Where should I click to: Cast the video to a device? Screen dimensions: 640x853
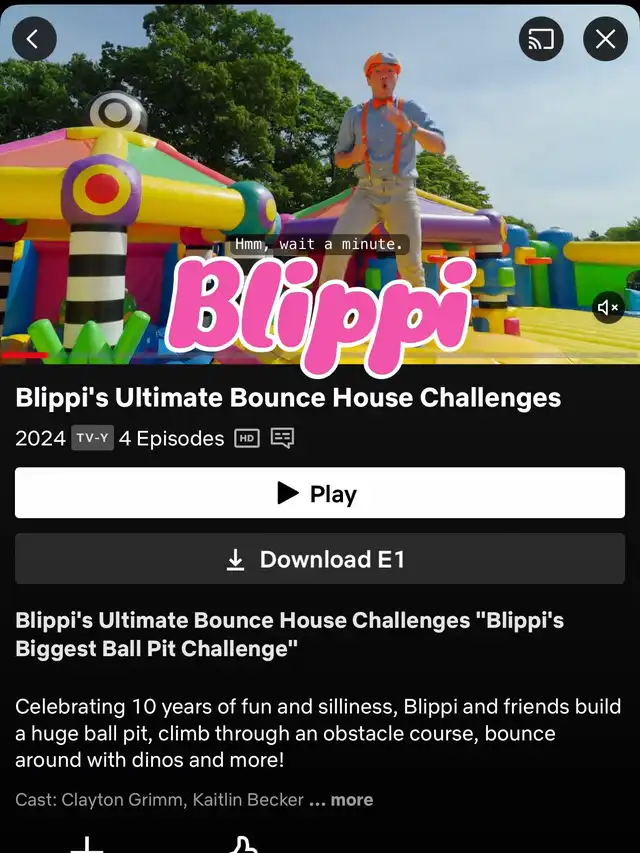541,39
